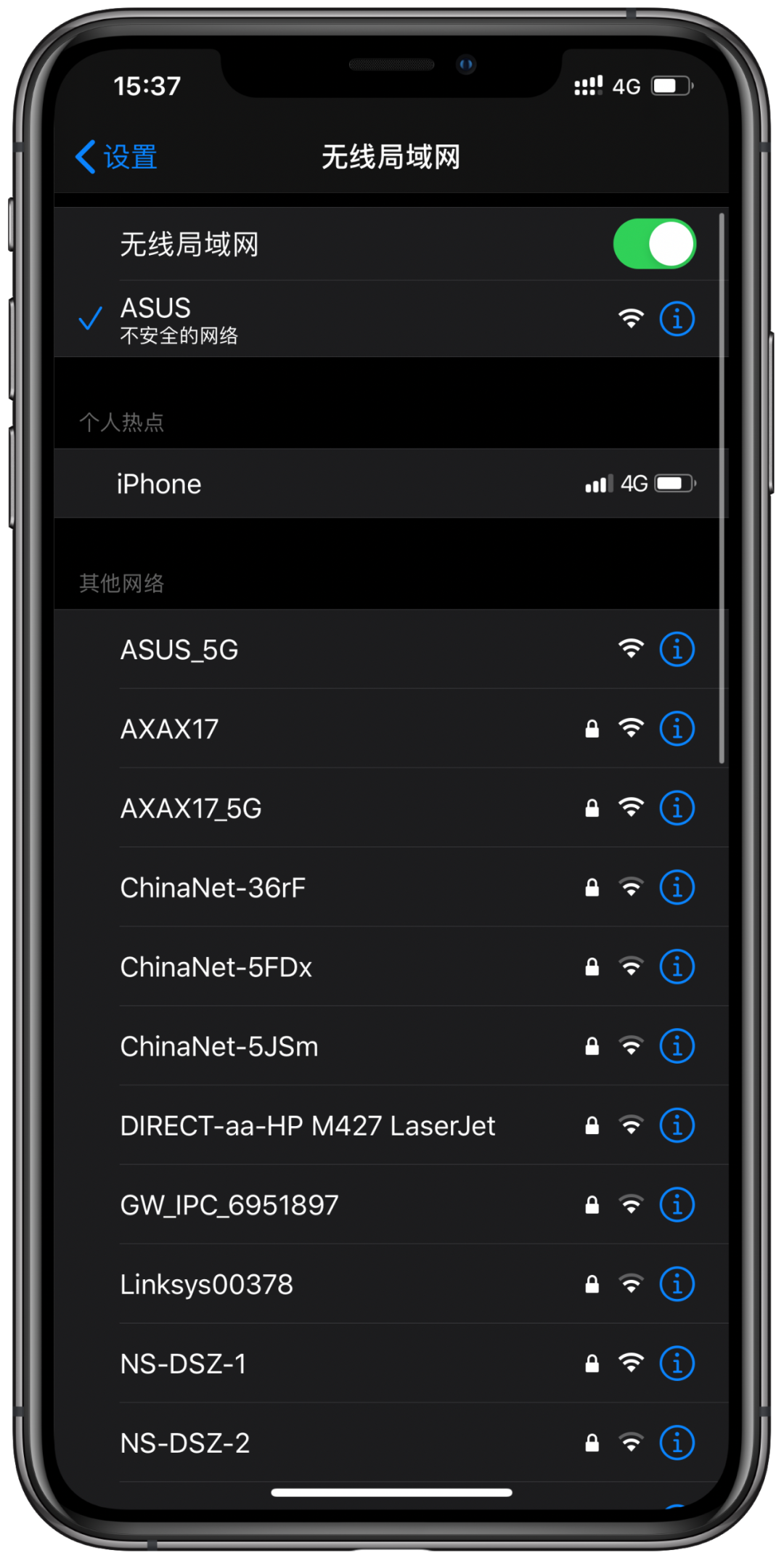
Task: Open info for ASUS_5G
Action: [677, 649]
